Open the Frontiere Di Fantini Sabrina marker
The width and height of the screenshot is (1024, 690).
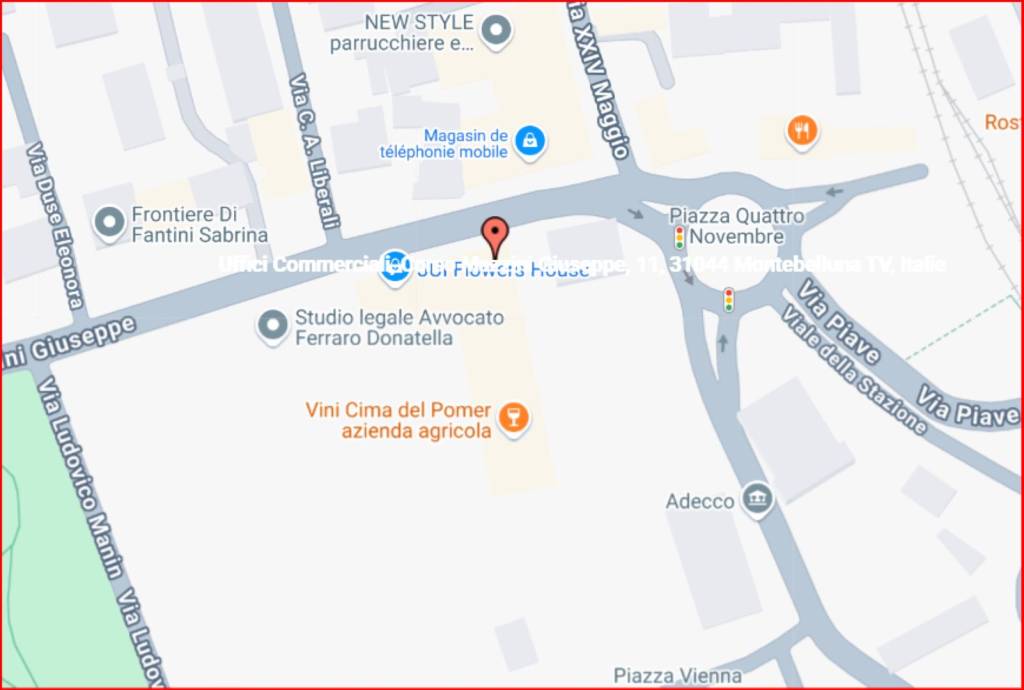[109, 224]
